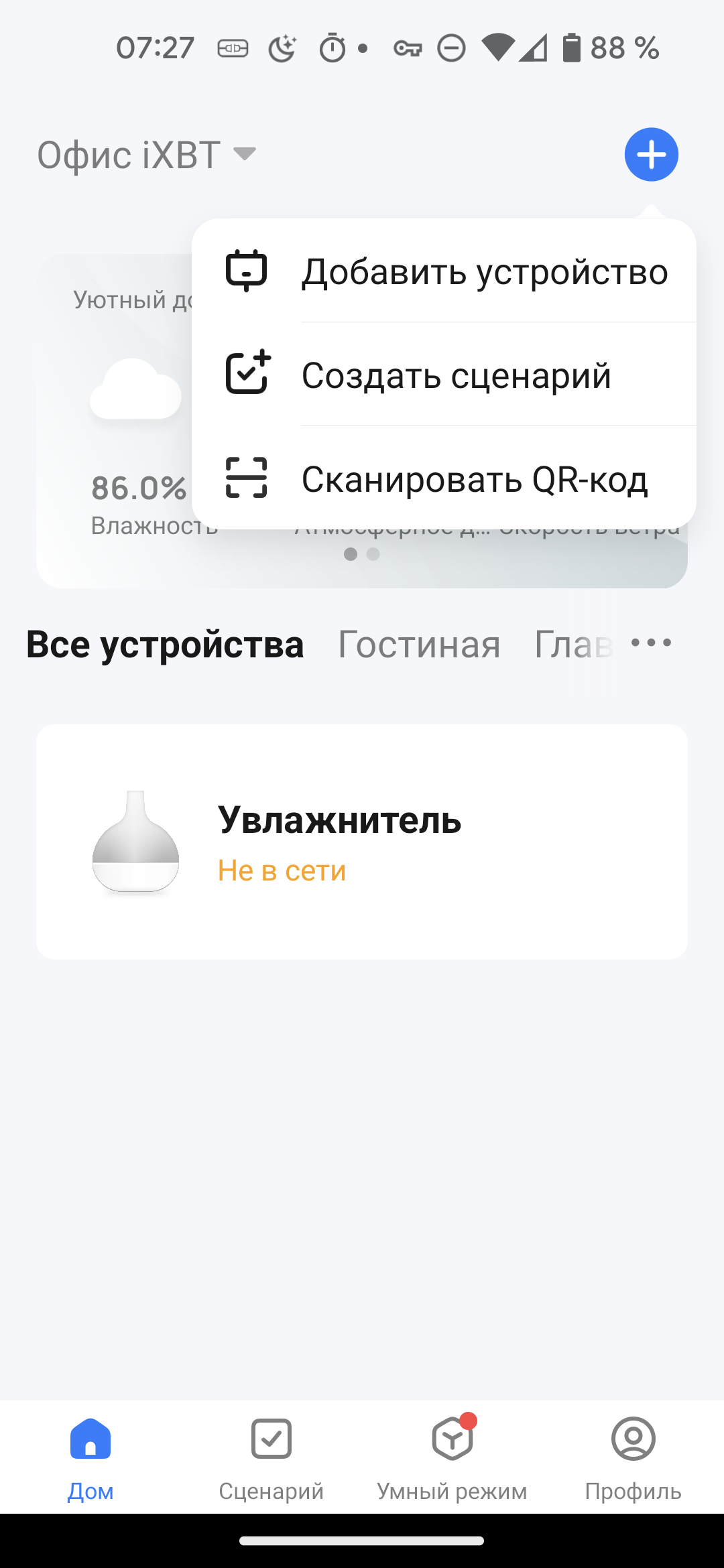Tap the blue plus add button
Image resolution: width=724 pixels, height=1568 pixels.
pos(651,155)
